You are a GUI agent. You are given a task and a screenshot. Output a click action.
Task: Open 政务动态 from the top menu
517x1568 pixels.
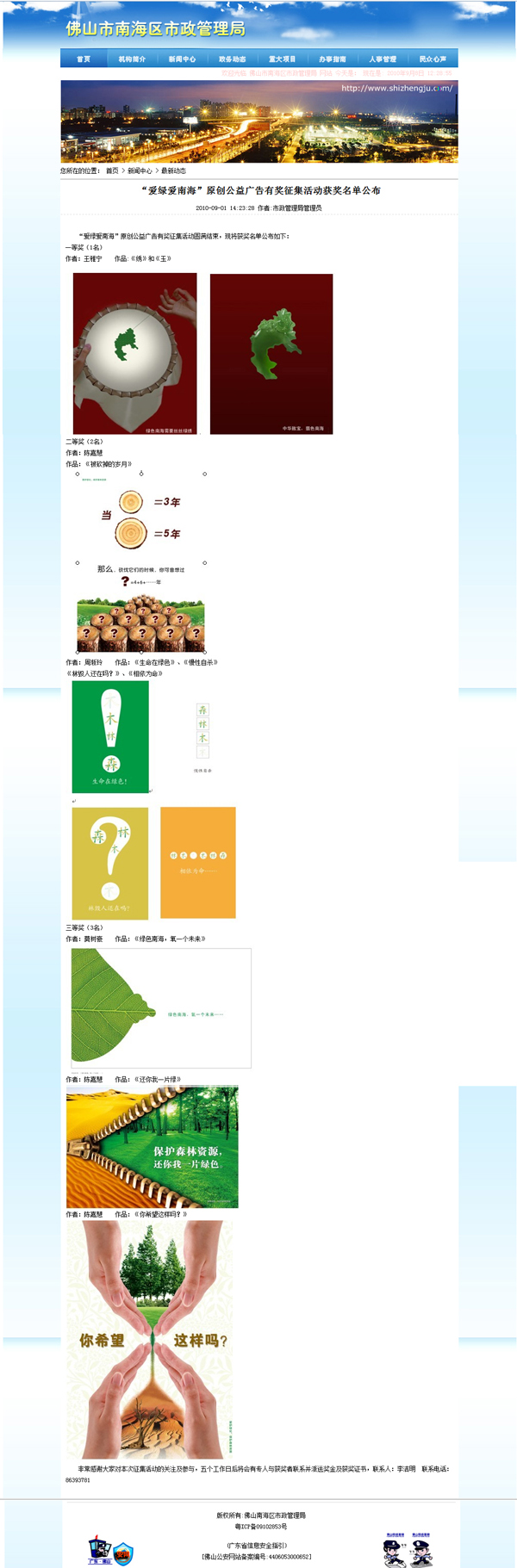232,59
